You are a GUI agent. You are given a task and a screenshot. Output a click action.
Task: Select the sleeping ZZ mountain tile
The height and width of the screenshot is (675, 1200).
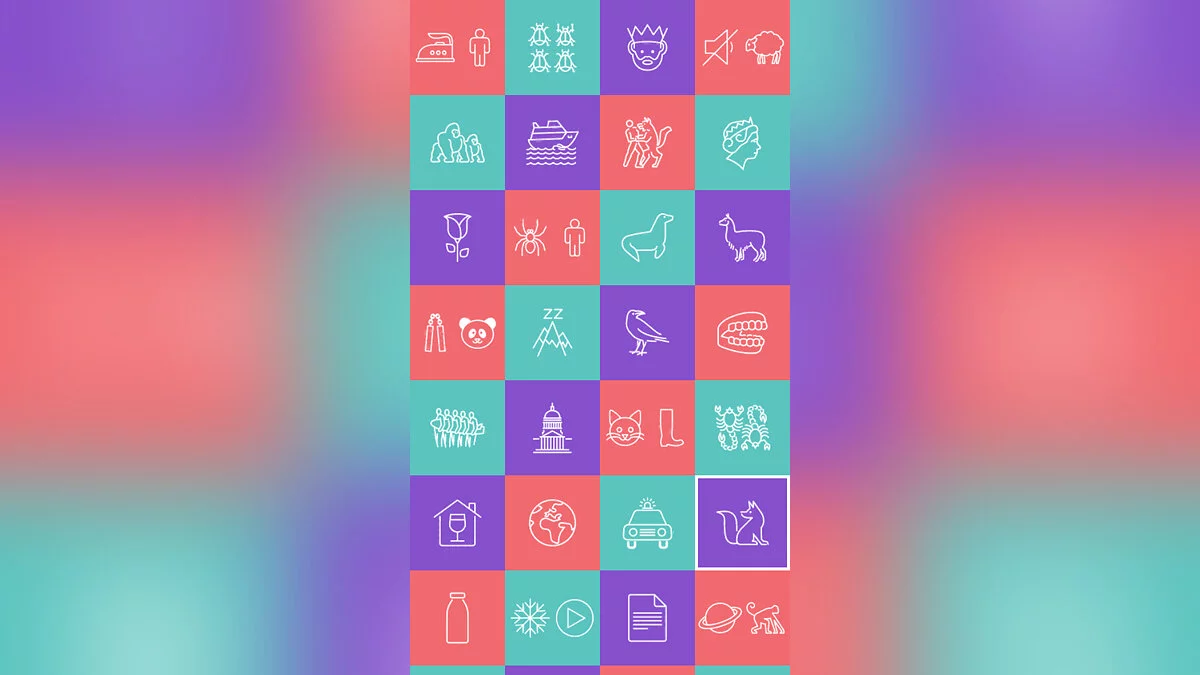[x=552, y=332]
